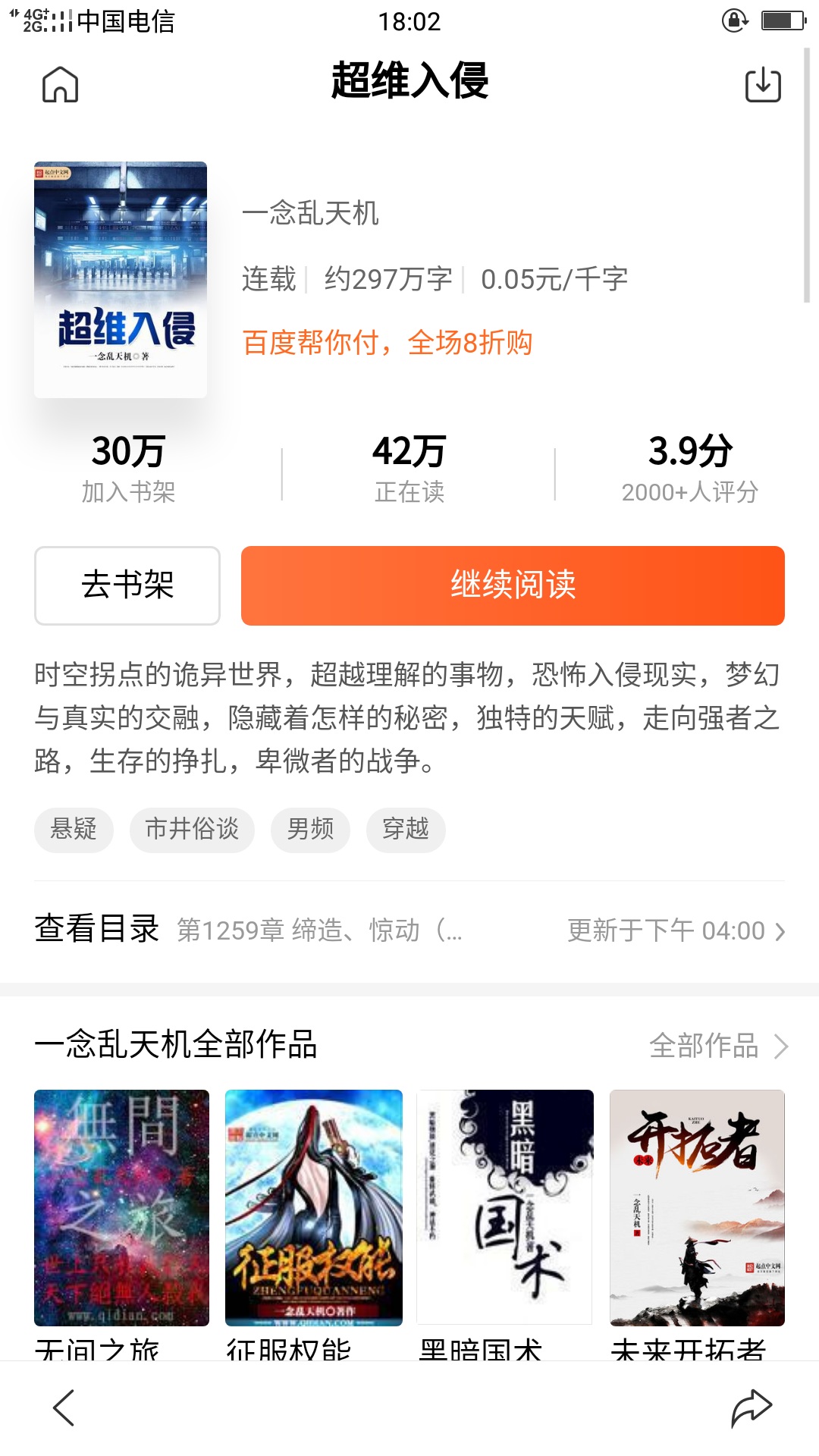View 全部作品 by the author
The height and width of the screenshot is (1456, 819).
point(717,1046)
